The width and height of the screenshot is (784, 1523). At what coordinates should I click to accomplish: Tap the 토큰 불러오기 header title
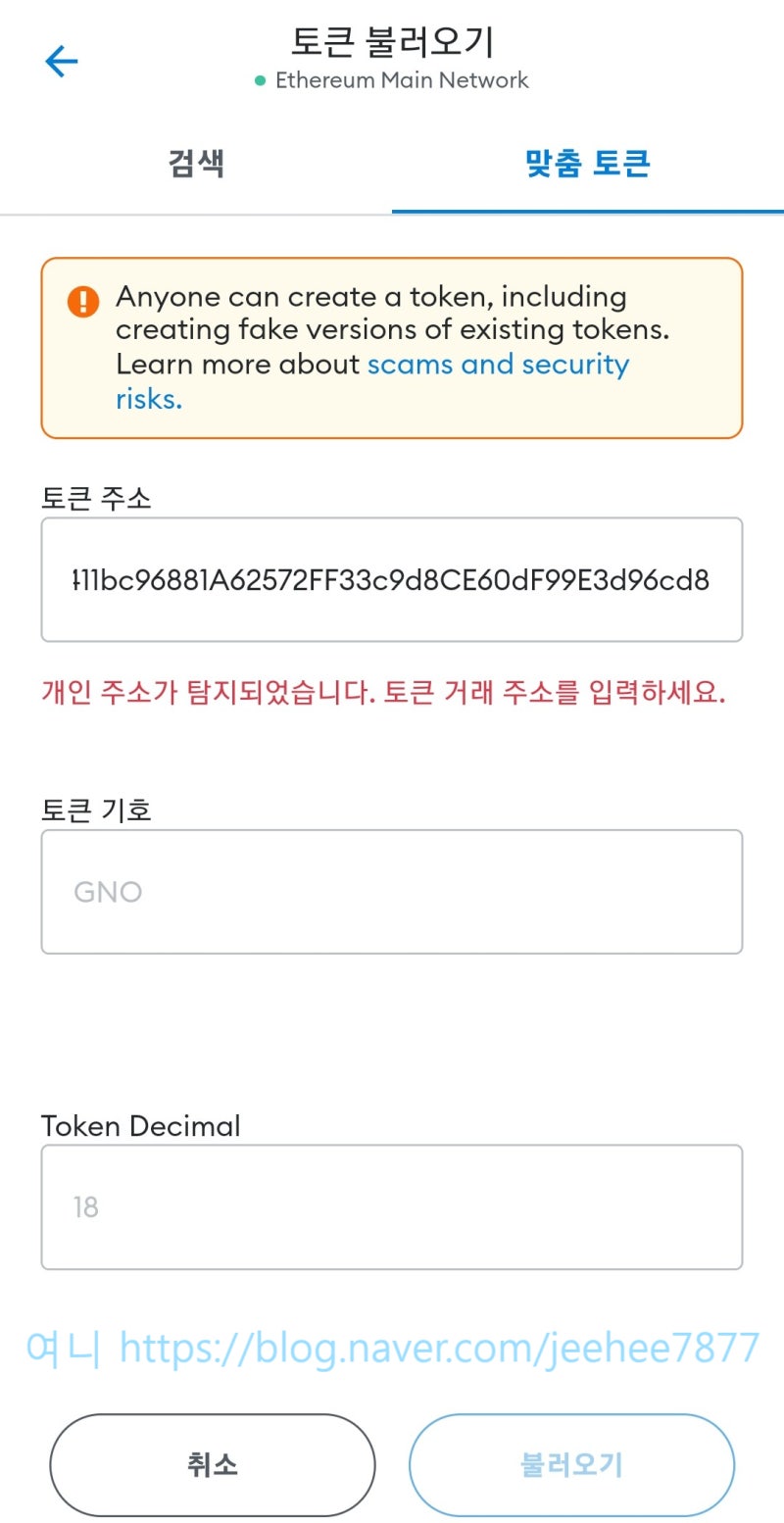pyautogui.click(x=391, y=43)
